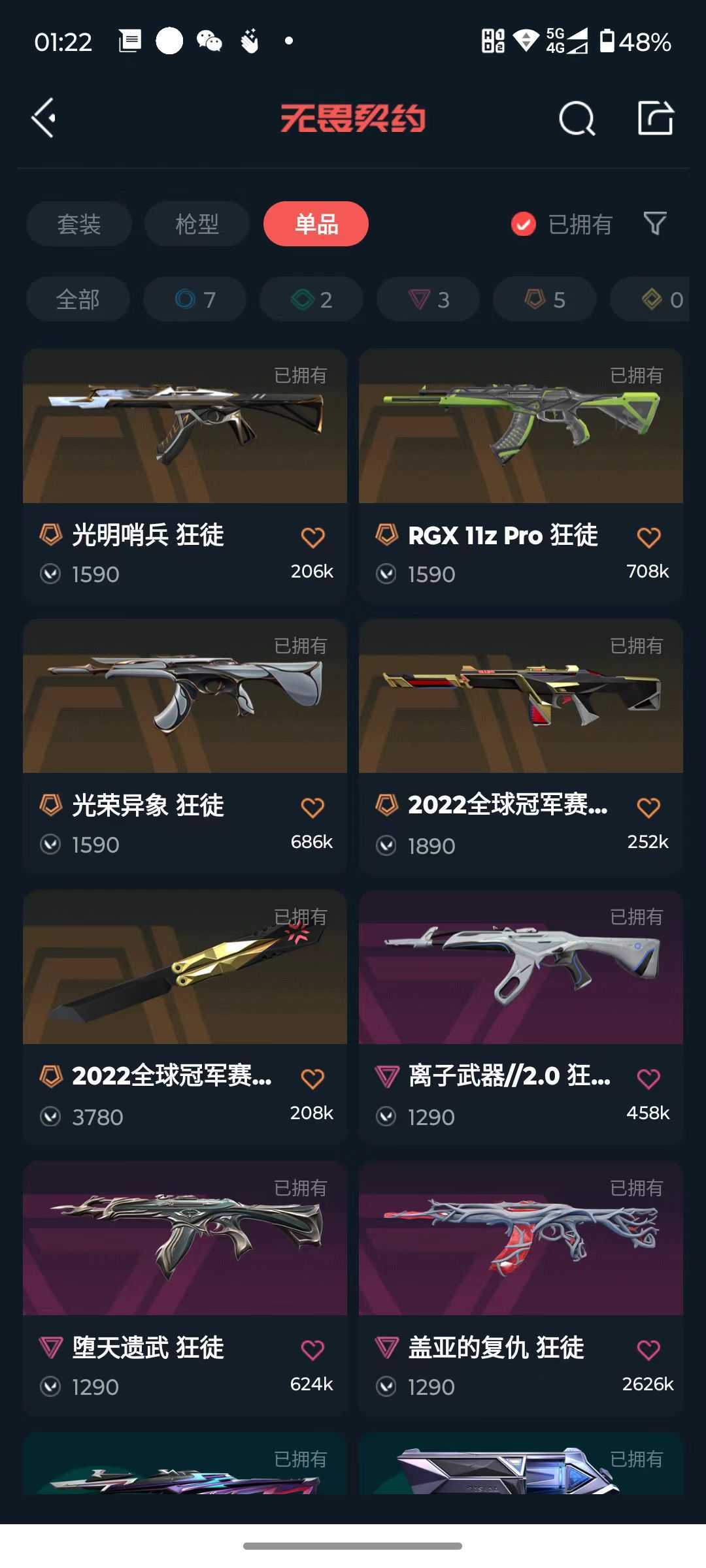Open the 光荣异象 狂徒 skin card
This screenshot has width=706, height=1568.
click(x=185, y=746)
